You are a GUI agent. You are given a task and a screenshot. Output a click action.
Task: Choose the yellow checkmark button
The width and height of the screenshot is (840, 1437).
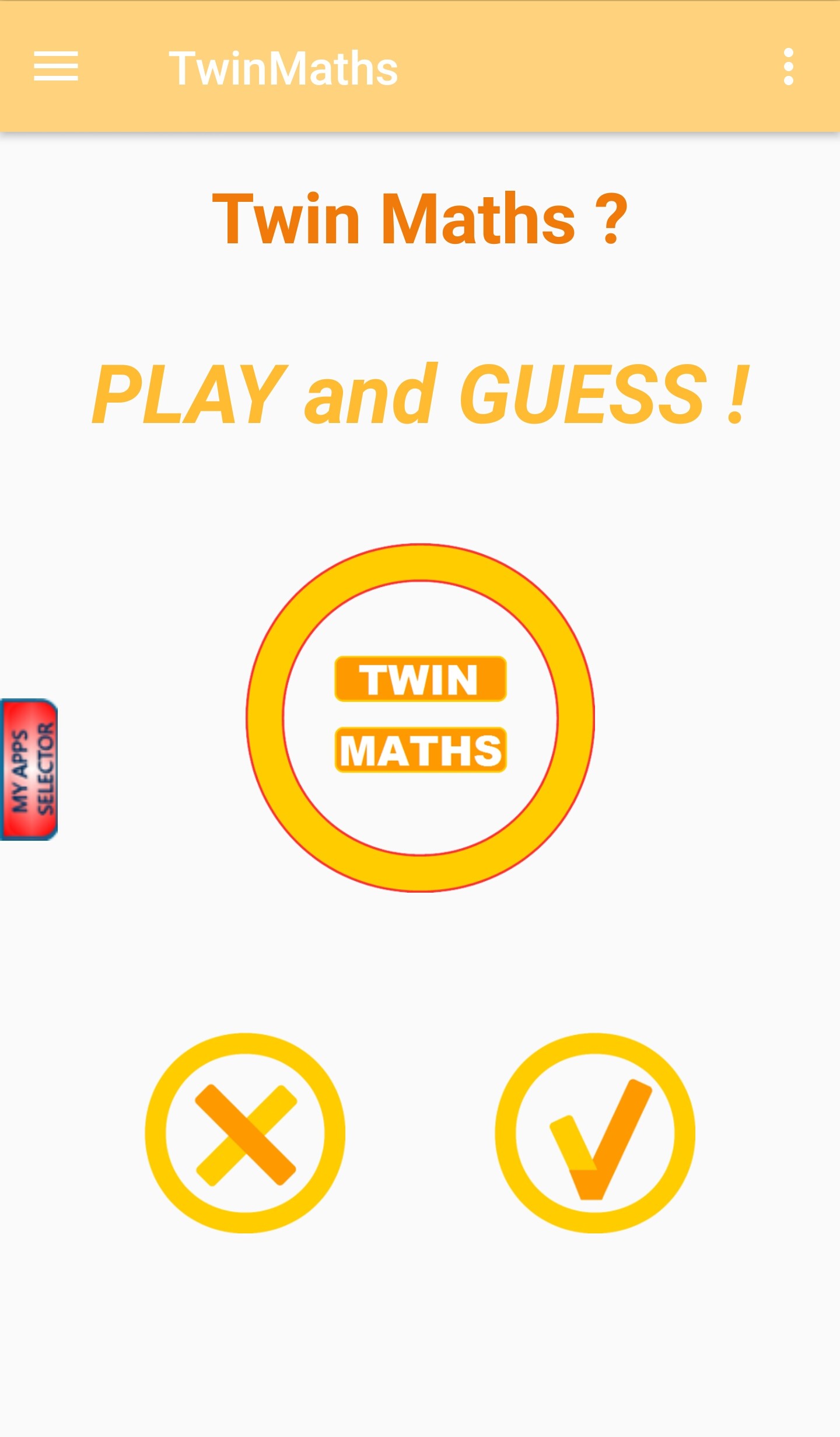pos(595,1134)
